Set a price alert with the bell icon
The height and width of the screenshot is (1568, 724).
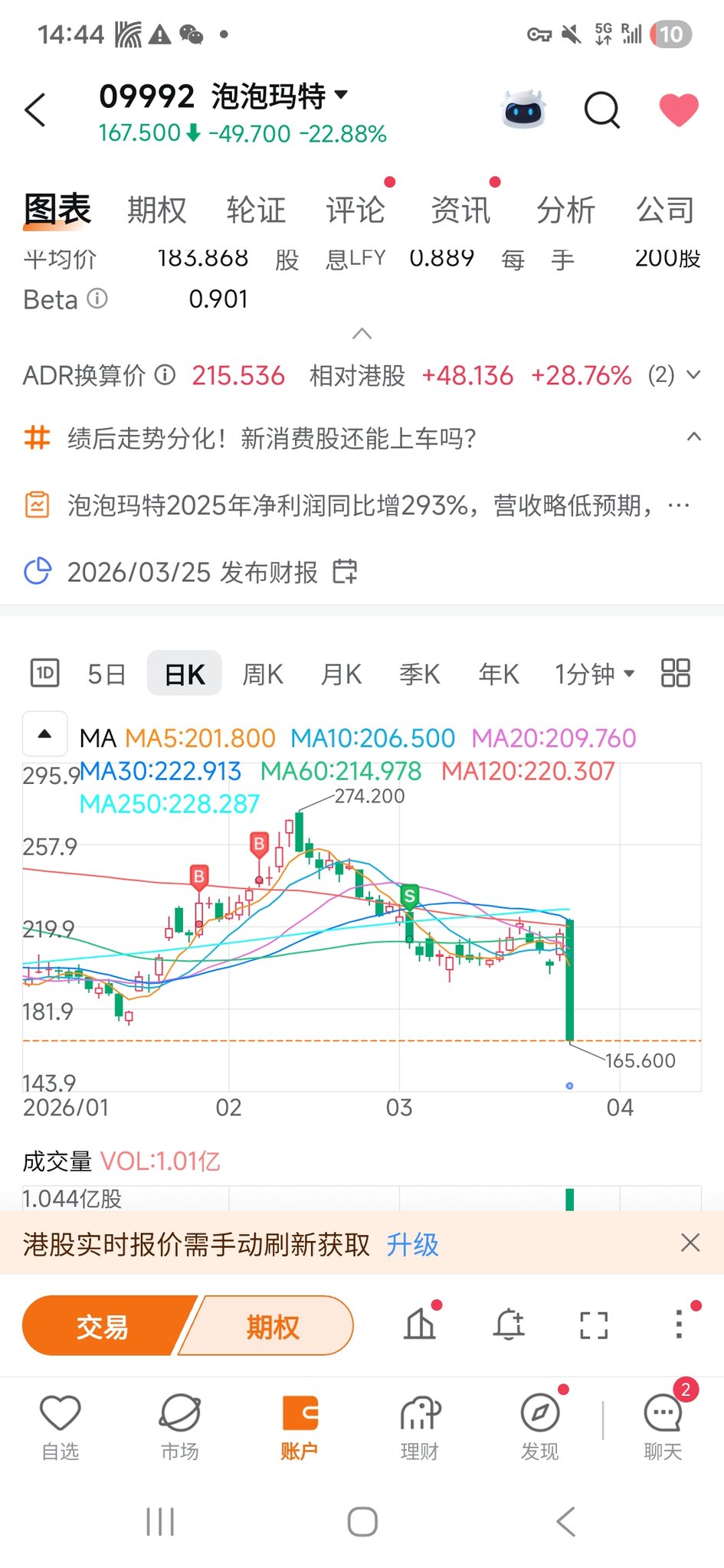point(509,1325)
